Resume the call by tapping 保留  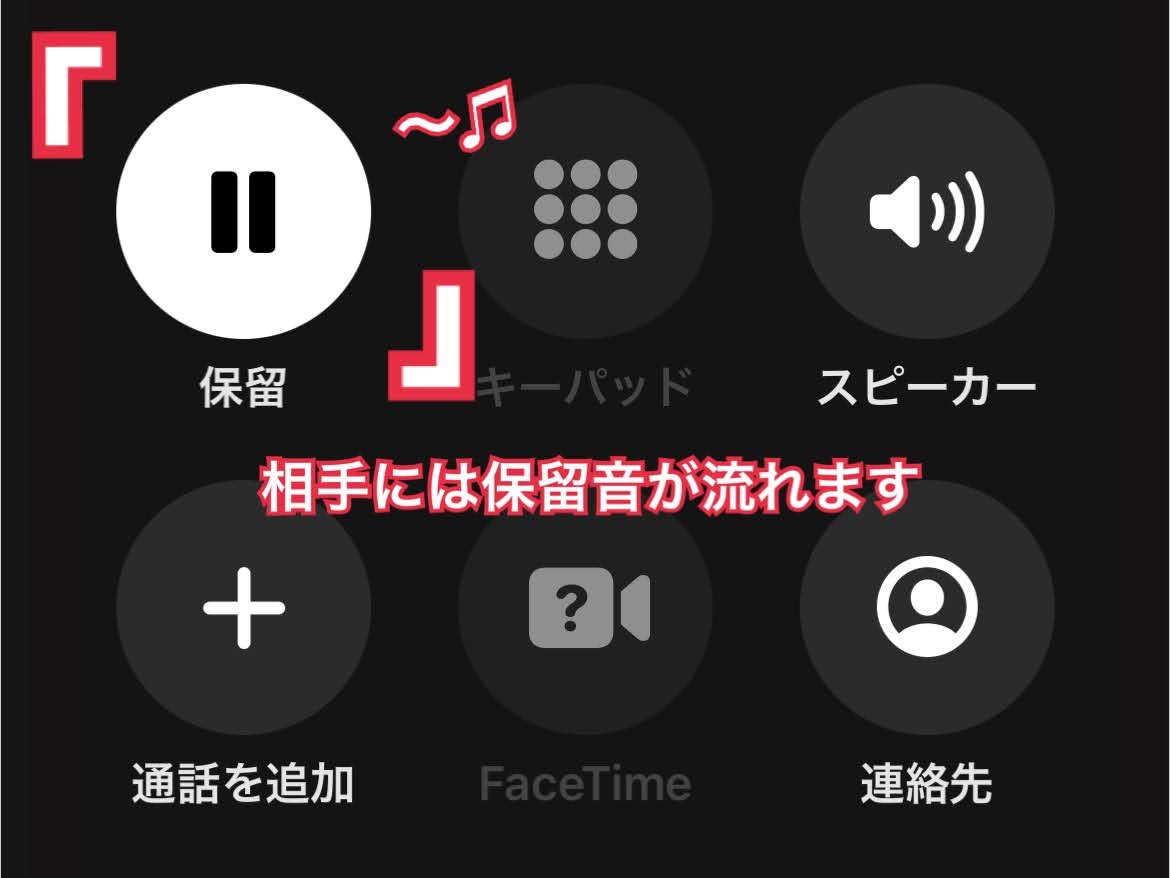[x=243, y=212]
